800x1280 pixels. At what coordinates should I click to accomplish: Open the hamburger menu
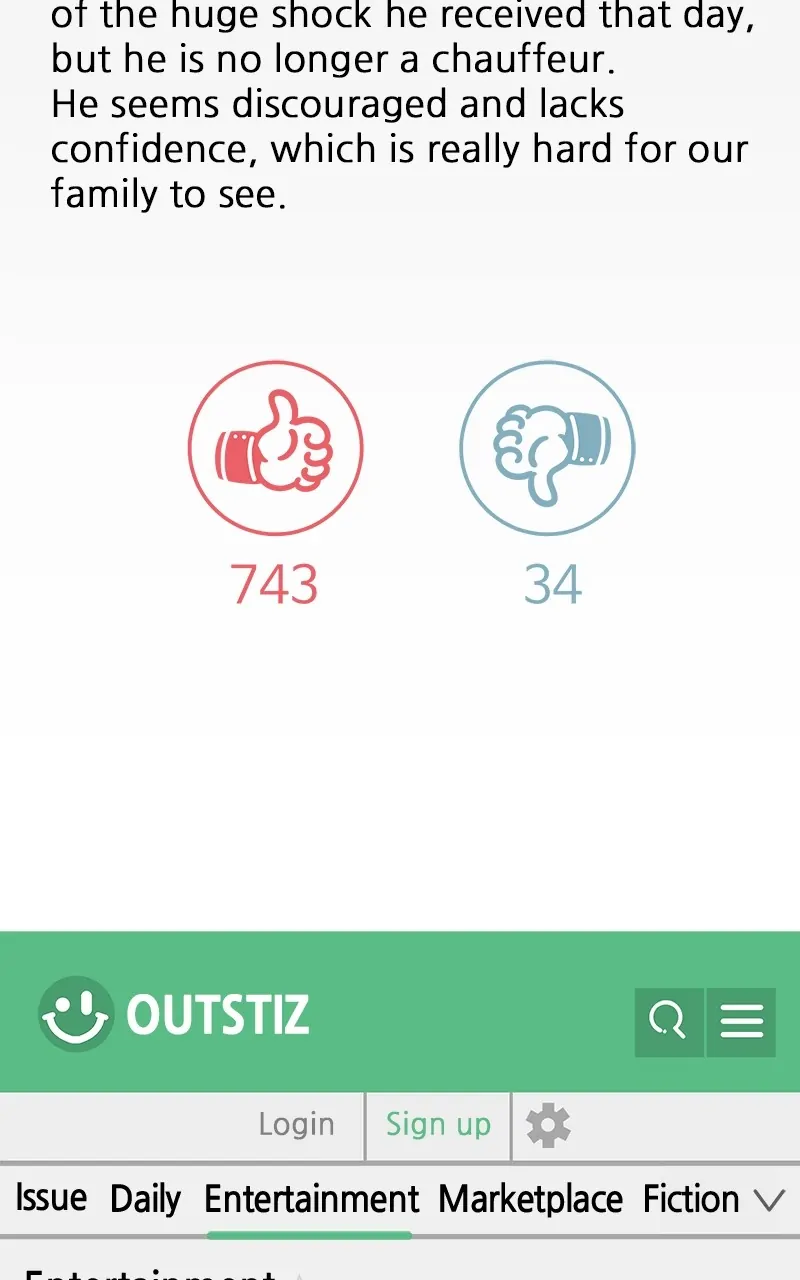(x=741, y=1022)
